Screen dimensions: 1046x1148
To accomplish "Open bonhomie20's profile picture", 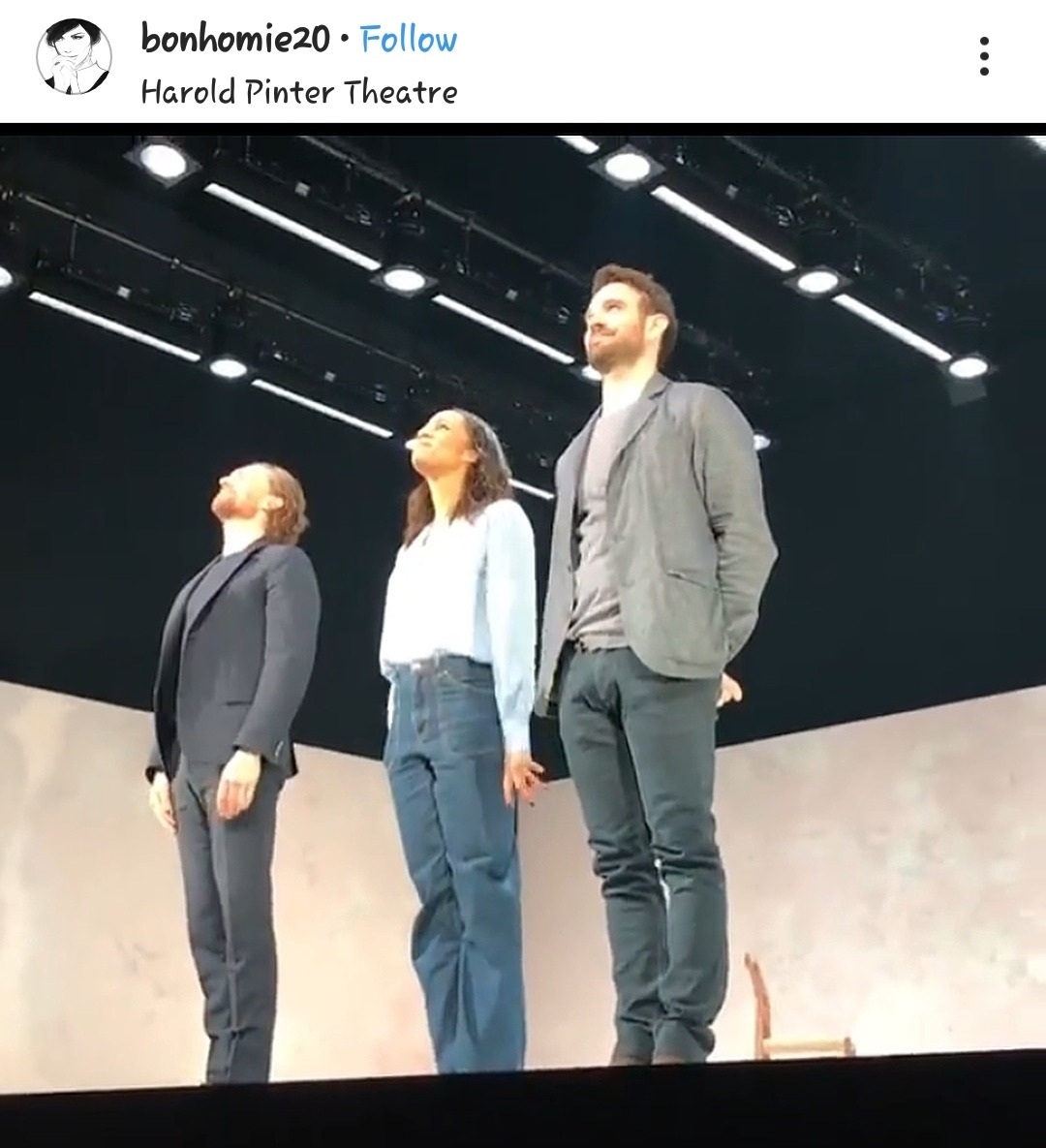I will point(74,58).
